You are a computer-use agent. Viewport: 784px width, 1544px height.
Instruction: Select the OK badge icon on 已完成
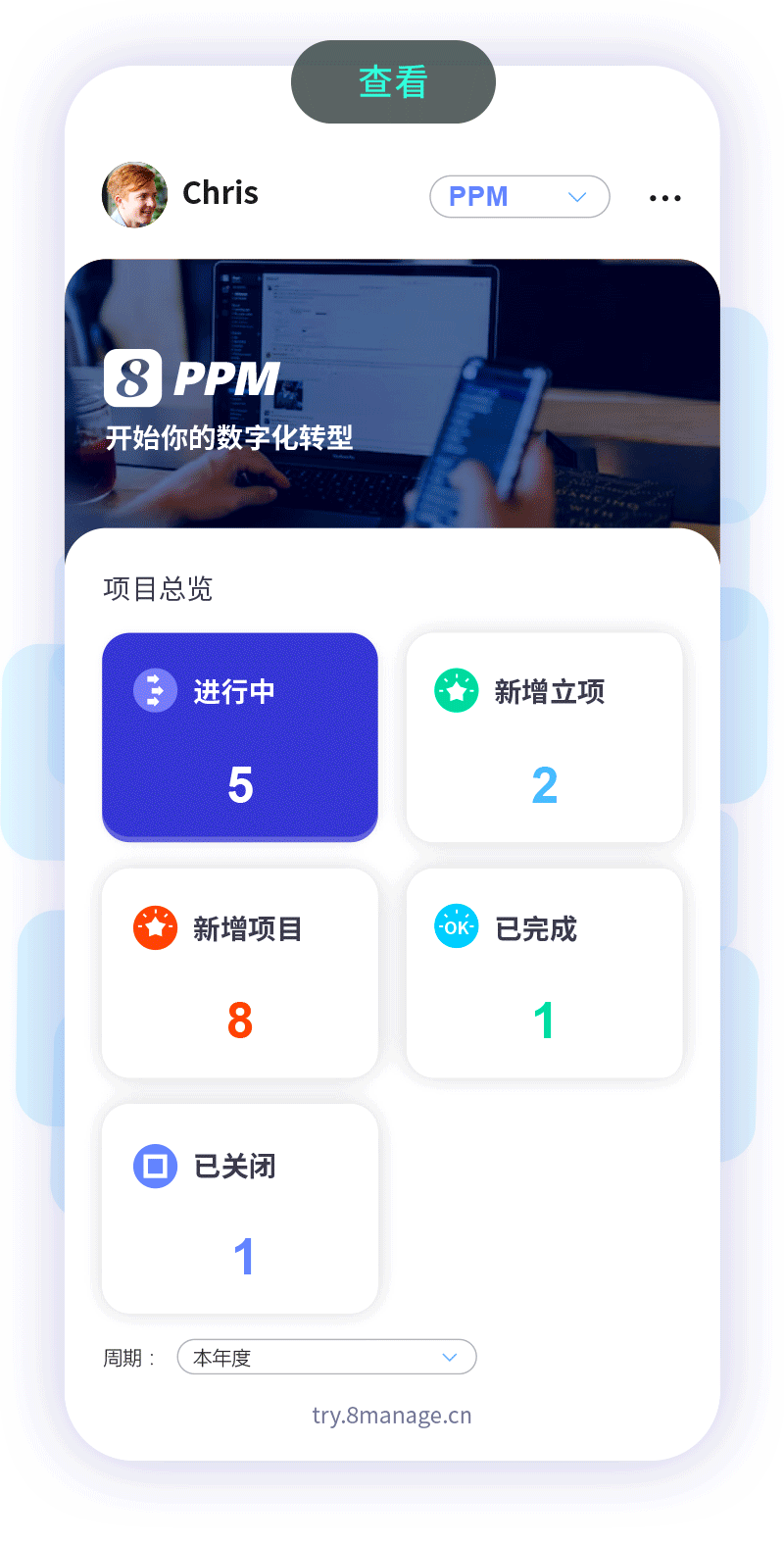point(456,927)
